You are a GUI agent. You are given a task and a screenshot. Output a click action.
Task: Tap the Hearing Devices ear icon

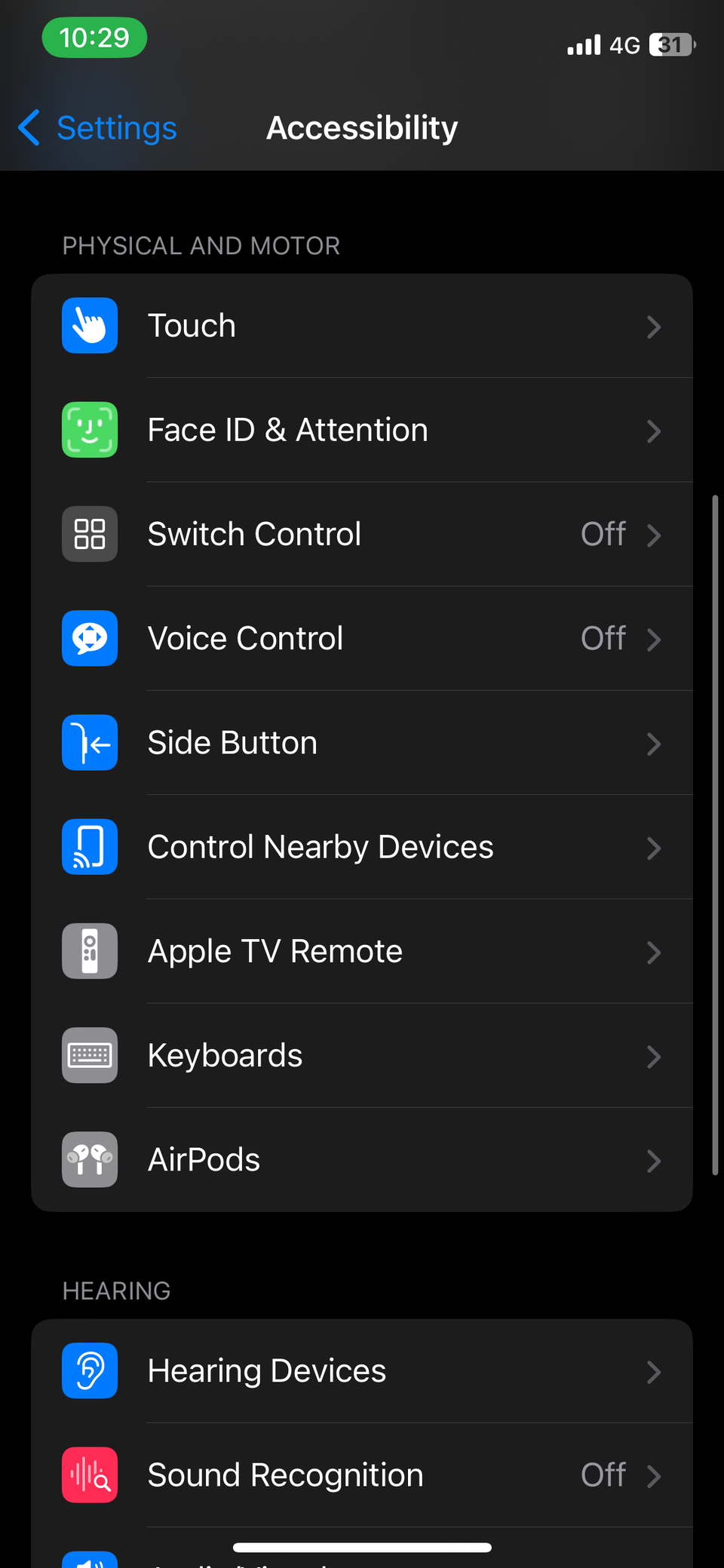90,1370
